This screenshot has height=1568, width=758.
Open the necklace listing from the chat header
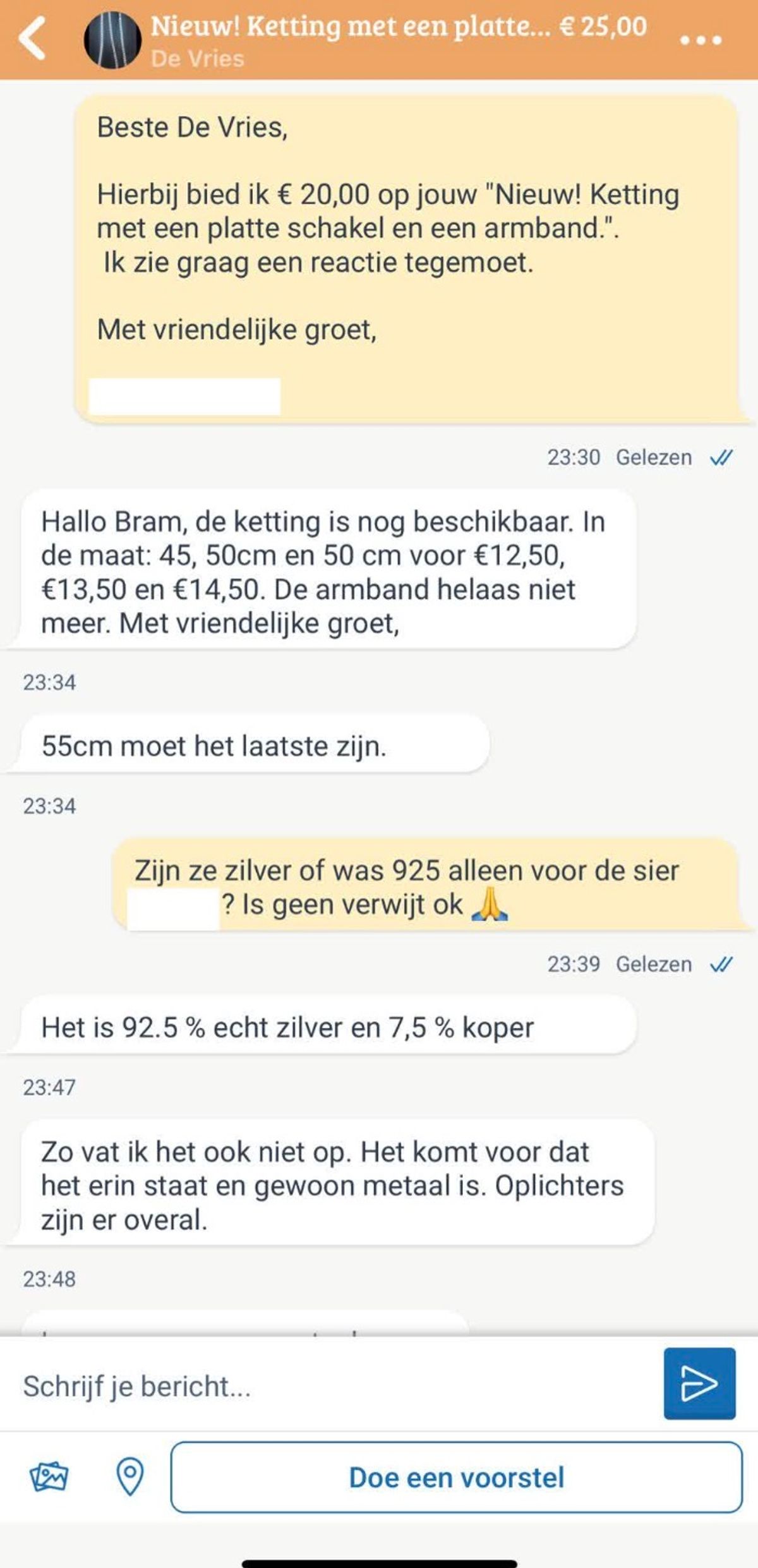[398, 28]
